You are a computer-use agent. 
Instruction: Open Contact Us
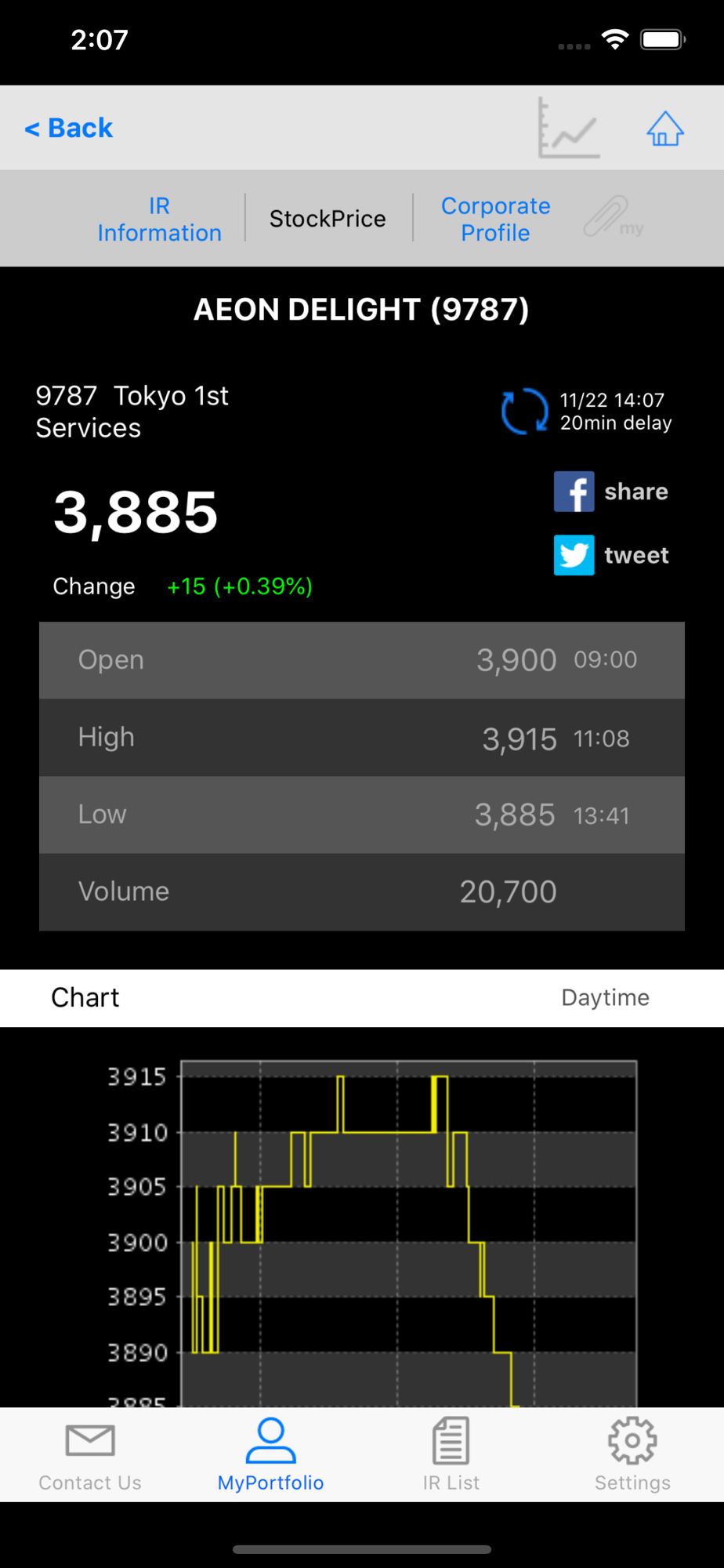[x=90, y=1456]
